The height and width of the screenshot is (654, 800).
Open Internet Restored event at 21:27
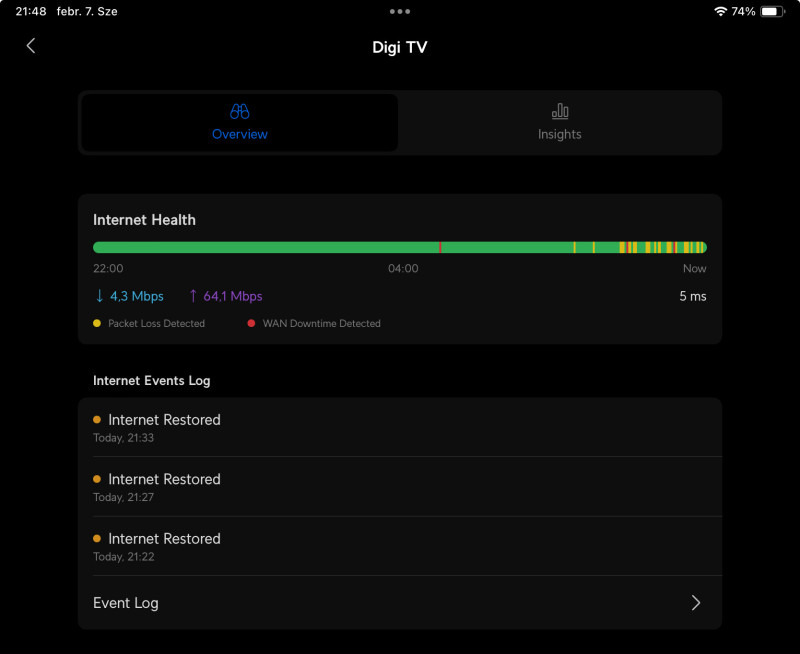(x=399, y=487)
